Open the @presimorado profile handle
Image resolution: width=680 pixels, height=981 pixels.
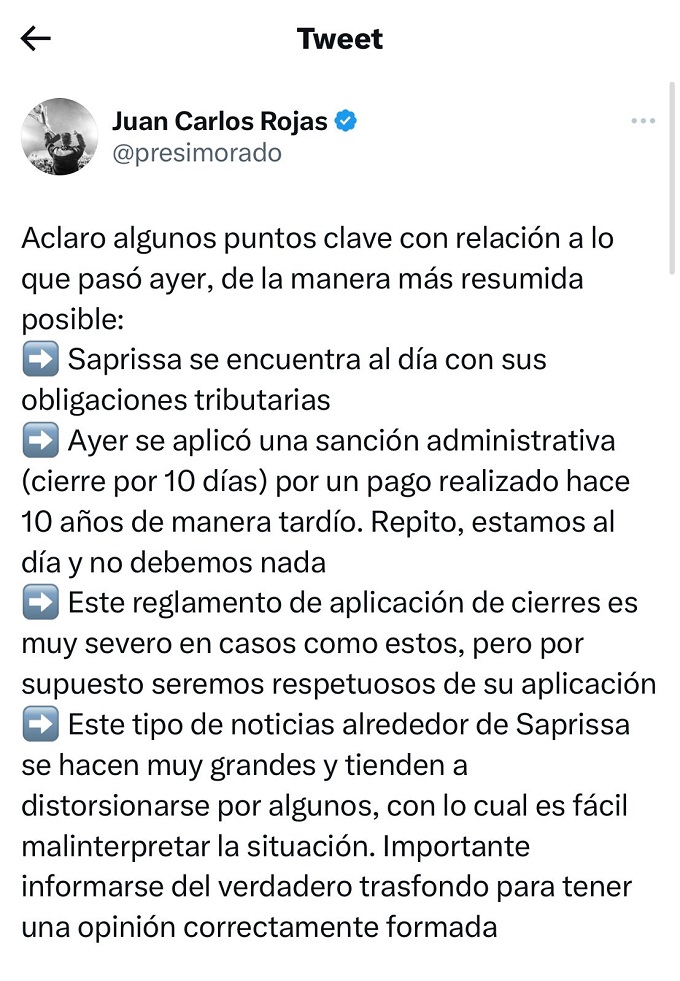click(197, 153)
